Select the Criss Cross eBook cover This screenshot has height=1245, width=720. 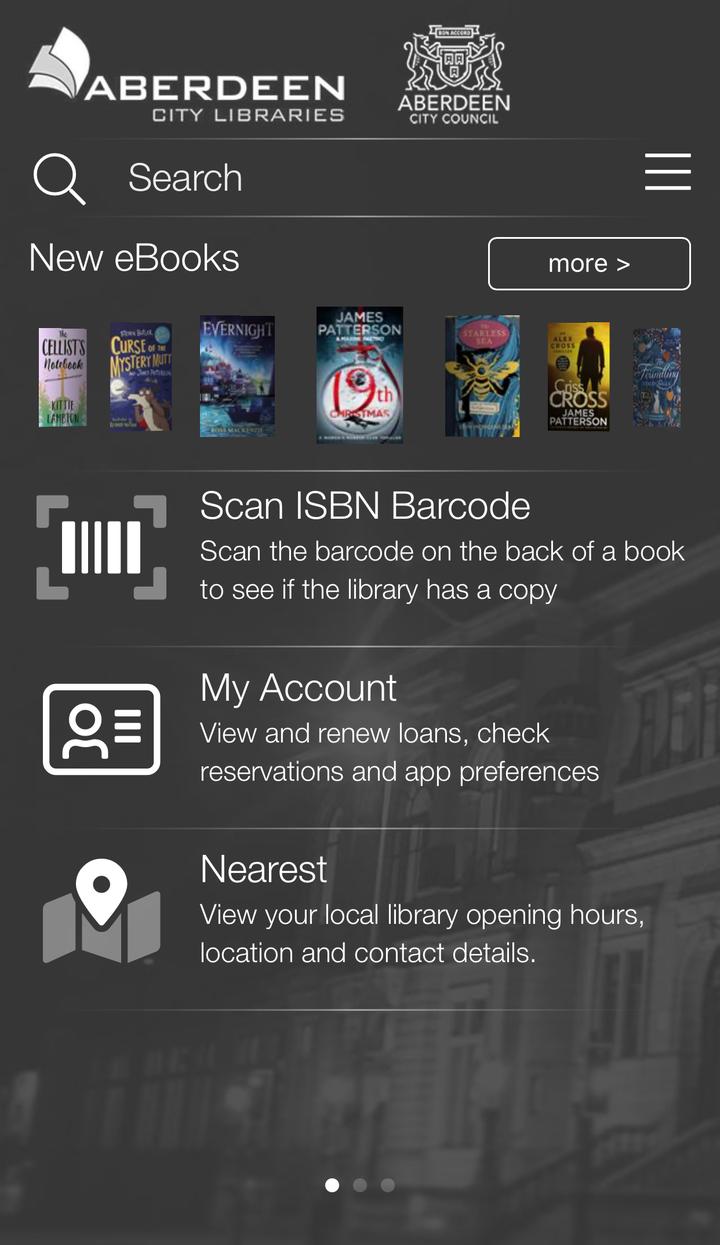click(578, 376)
